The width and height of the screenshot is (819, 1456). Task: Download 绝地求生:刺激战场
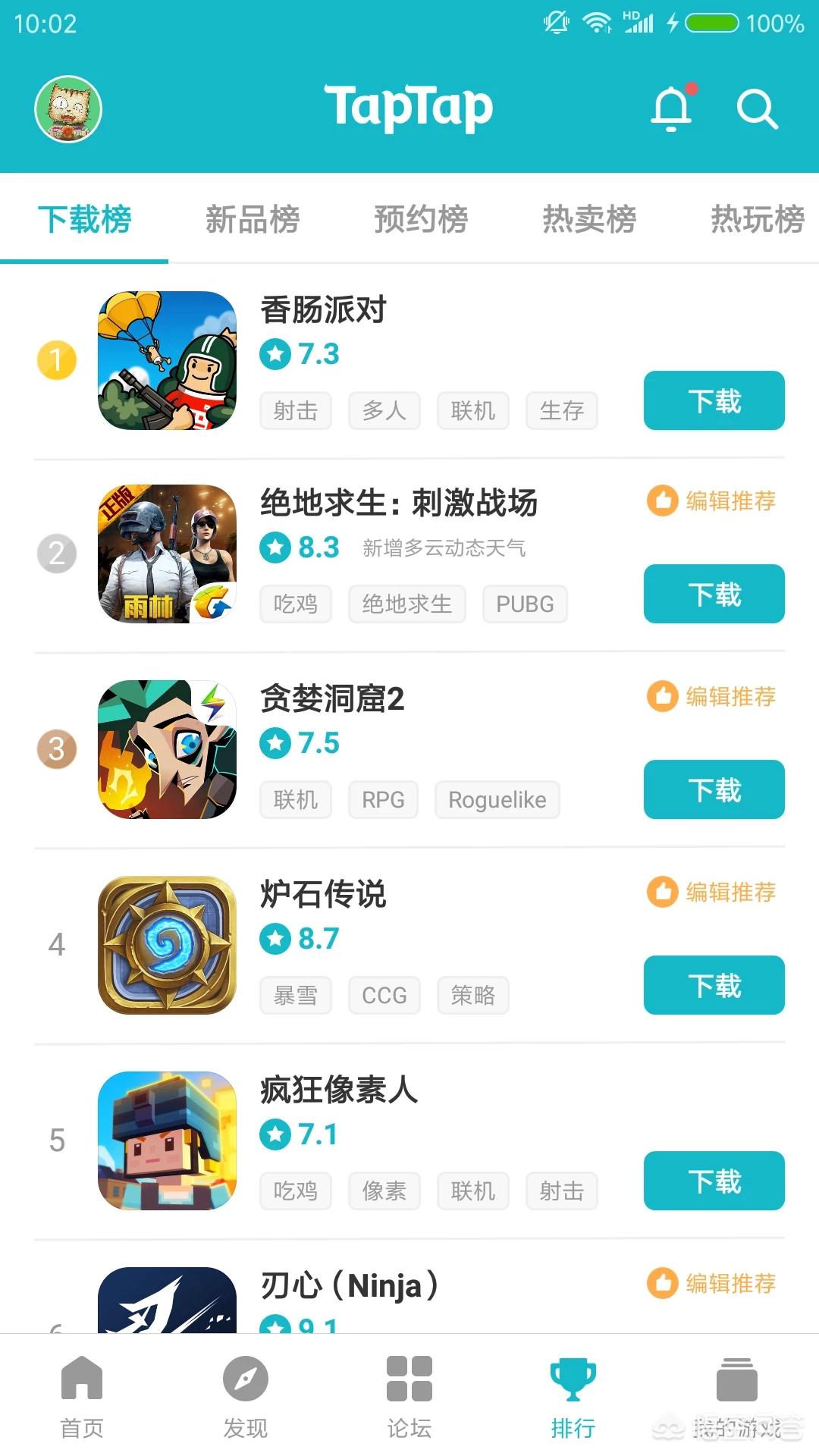pos(714,594)
